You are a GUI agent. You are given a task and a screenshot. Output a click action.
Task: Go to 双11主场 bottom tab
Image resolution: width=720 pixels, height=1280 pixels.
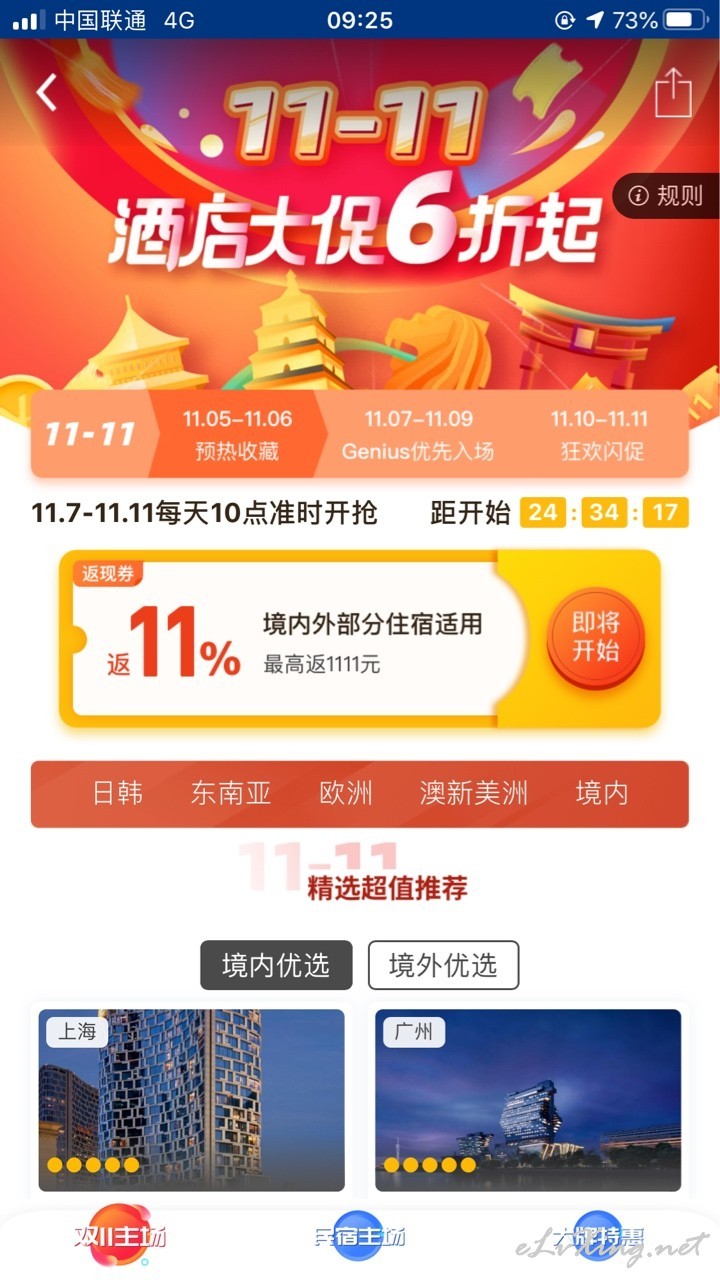point(120,1236)
